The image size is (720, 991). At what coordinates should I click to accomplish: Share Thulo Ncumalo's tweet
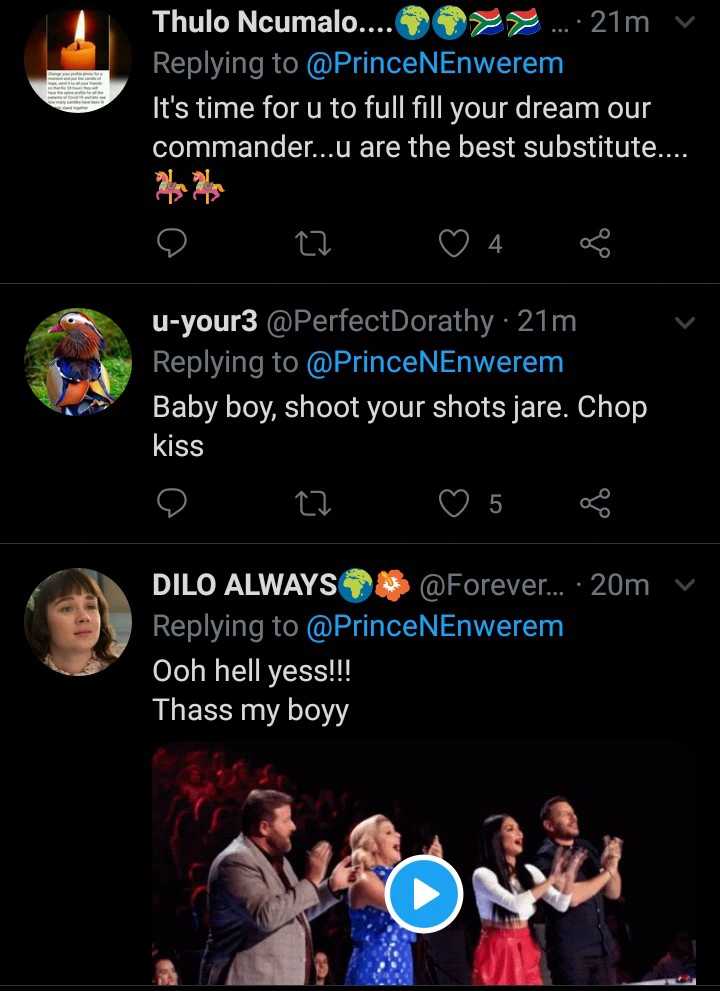click(x=595, y=243)
